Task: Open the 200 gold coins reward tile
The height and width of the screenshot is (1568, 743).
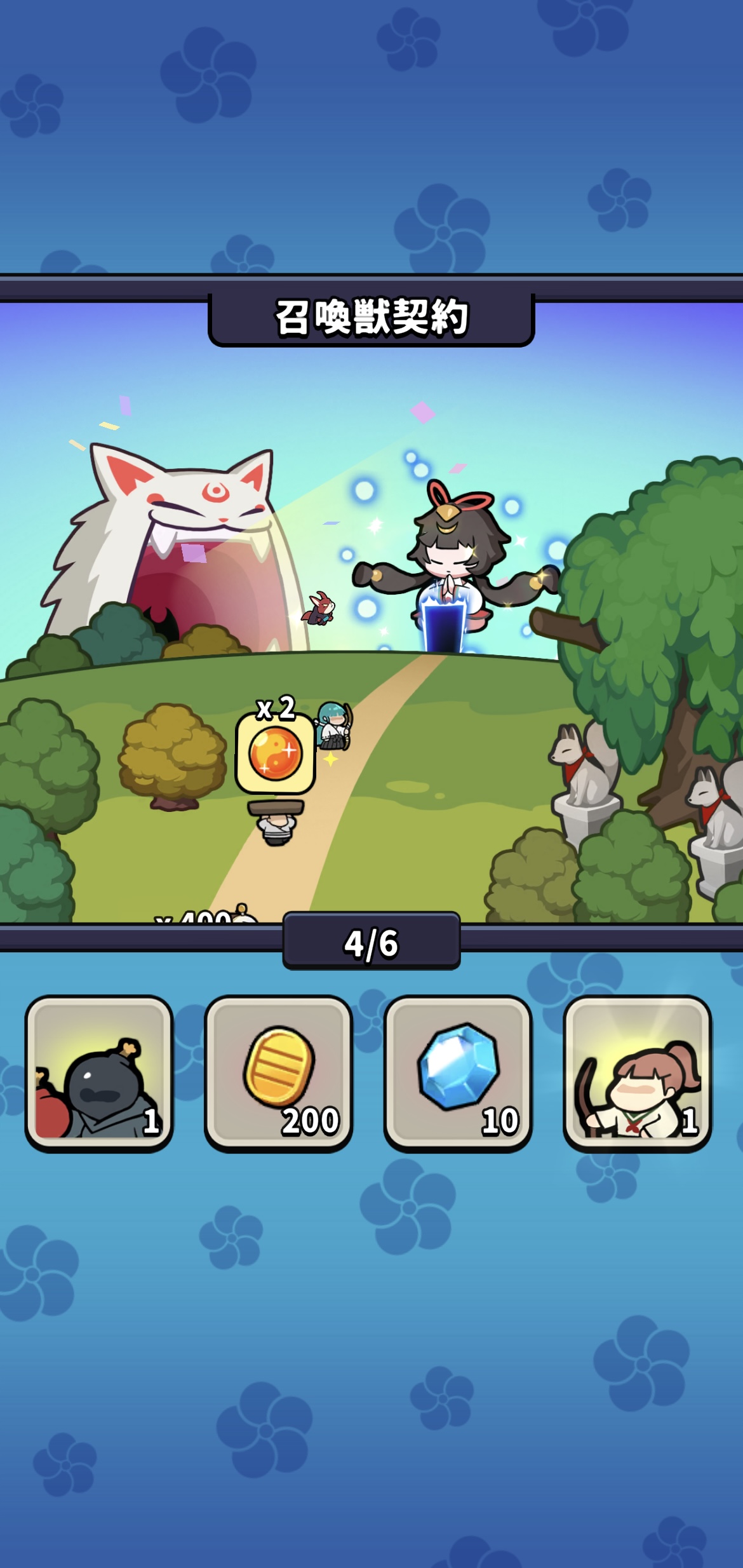Action: tap(278, 1072)
